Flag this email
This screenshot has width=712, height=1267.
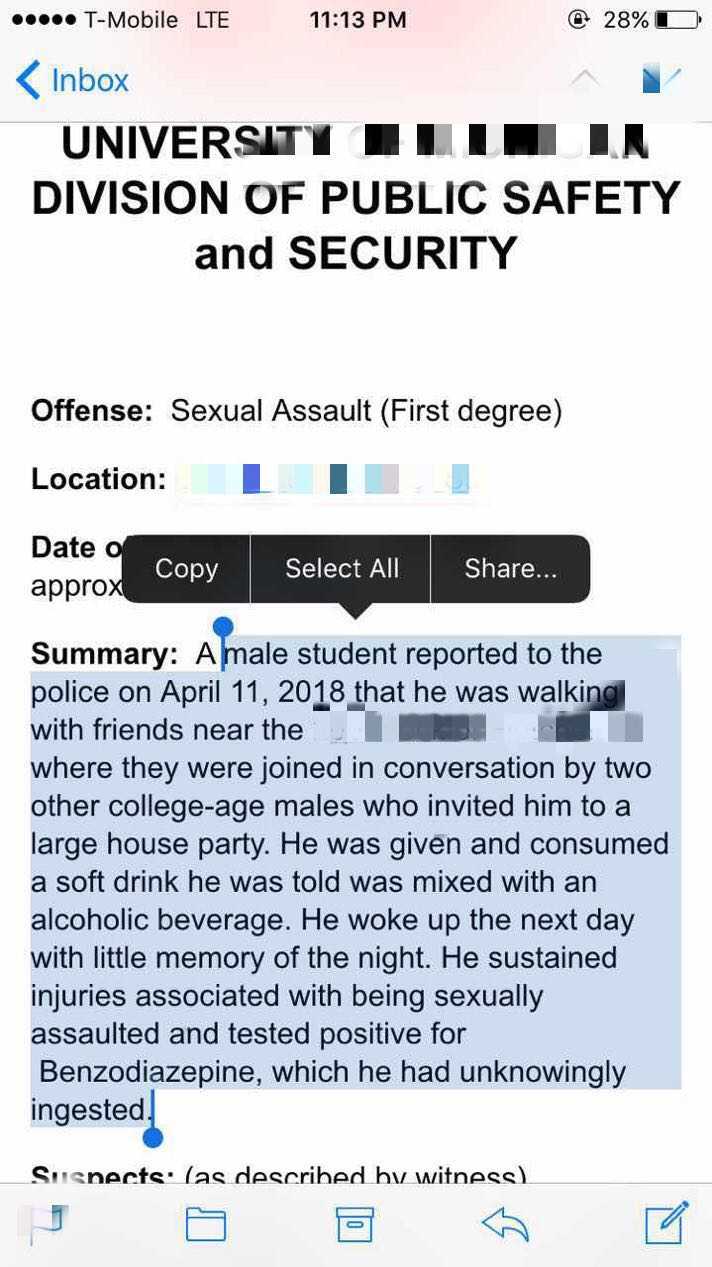point(47,1223)
